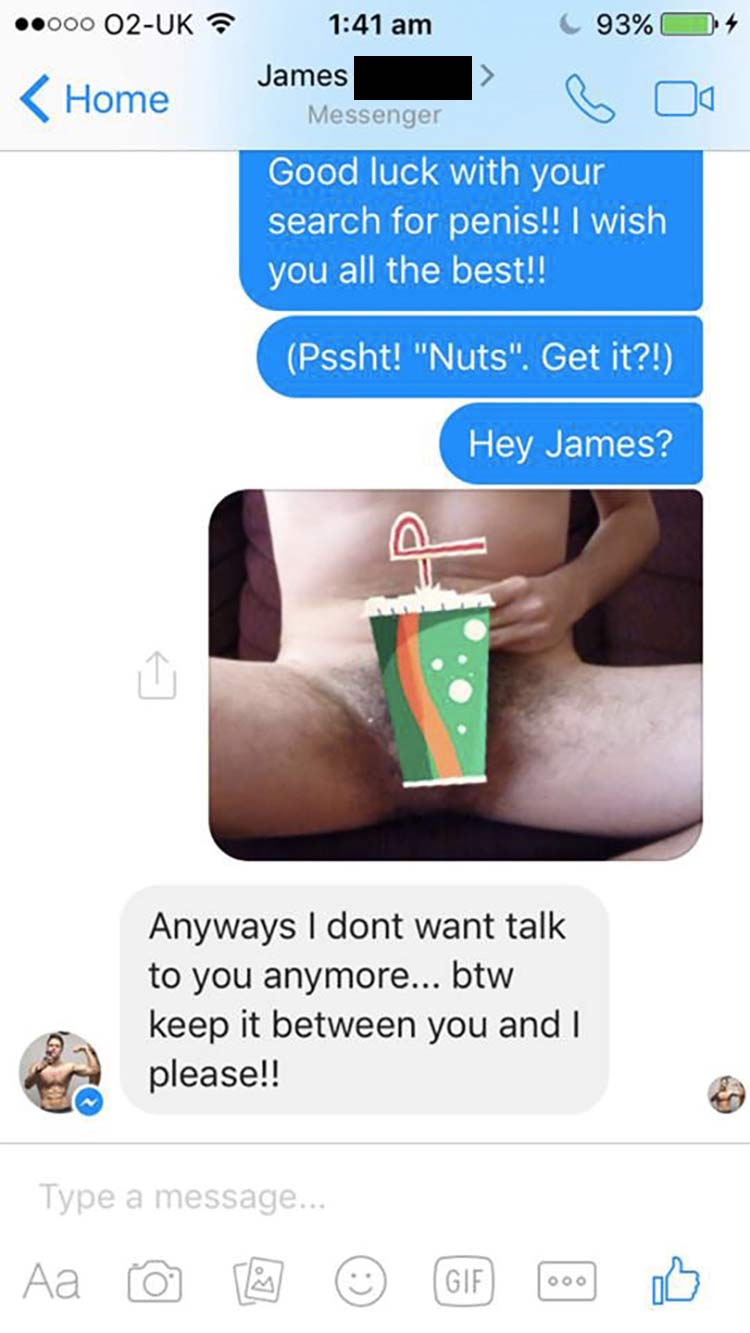This screenshot has width=750, height=1333.
Task: Open the GIF search
Action: pos(466,1282)
